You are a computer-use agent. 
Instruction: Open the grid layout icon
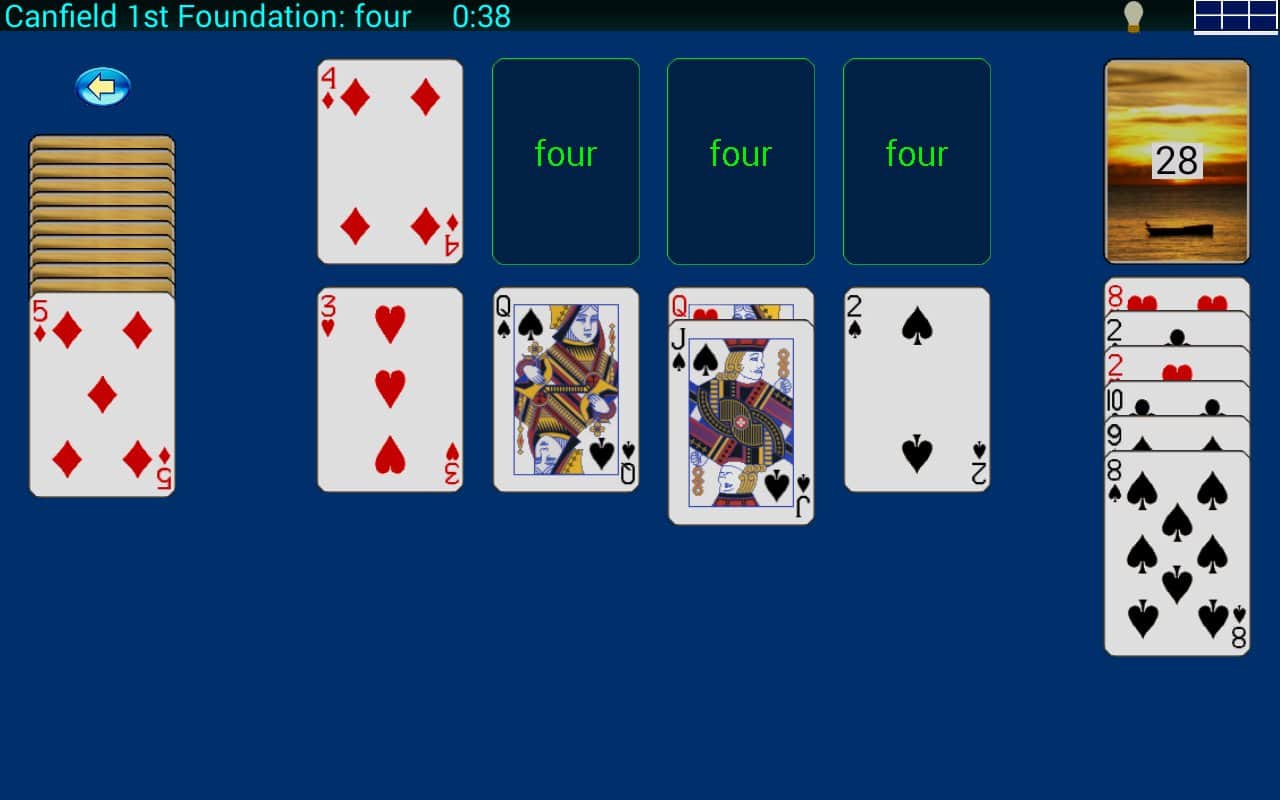[1235, 16]
